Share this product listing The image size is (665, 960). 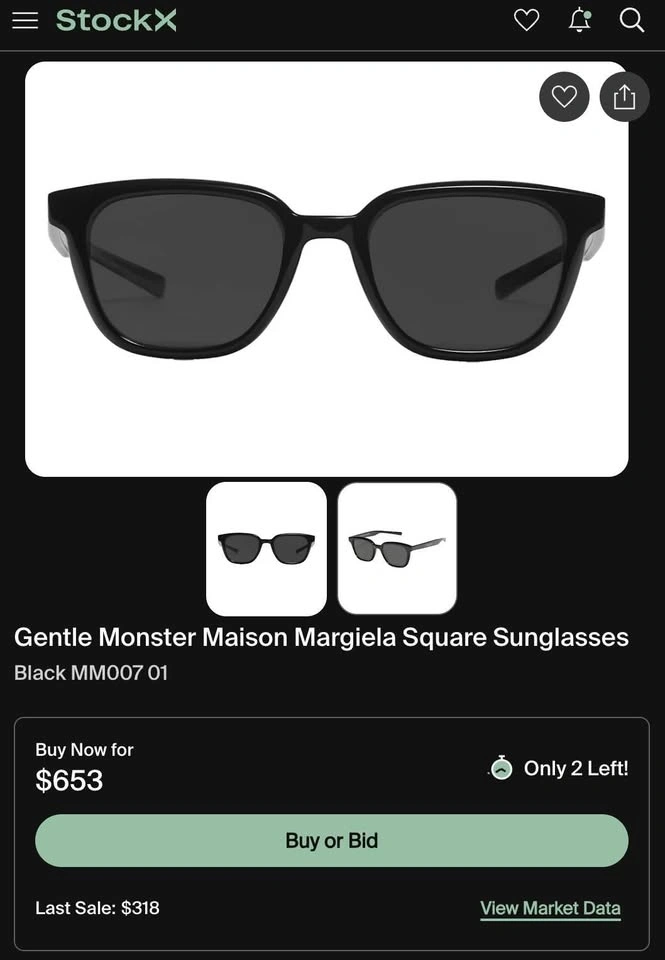624,97
